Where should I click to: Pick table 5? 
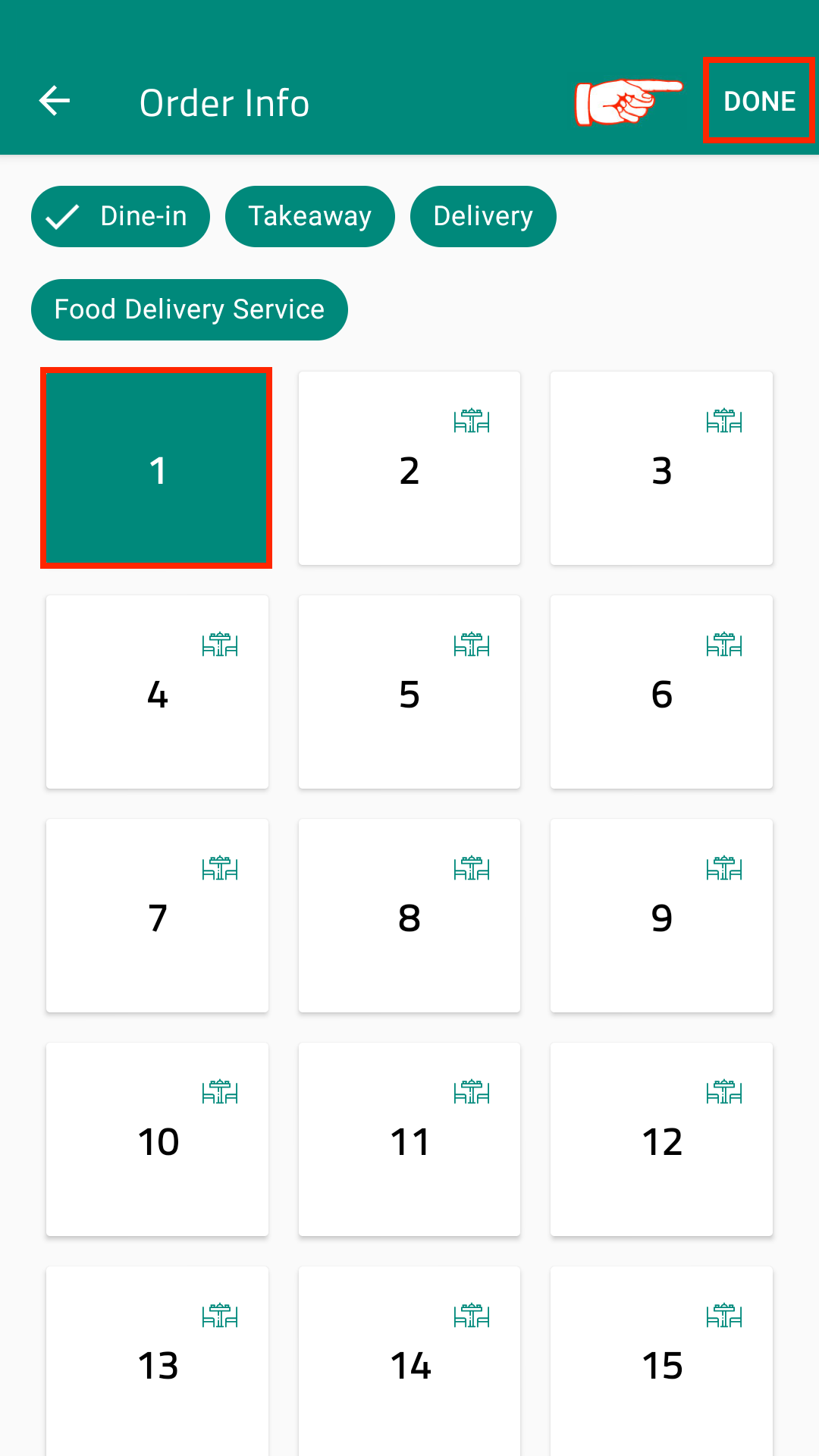409,692
